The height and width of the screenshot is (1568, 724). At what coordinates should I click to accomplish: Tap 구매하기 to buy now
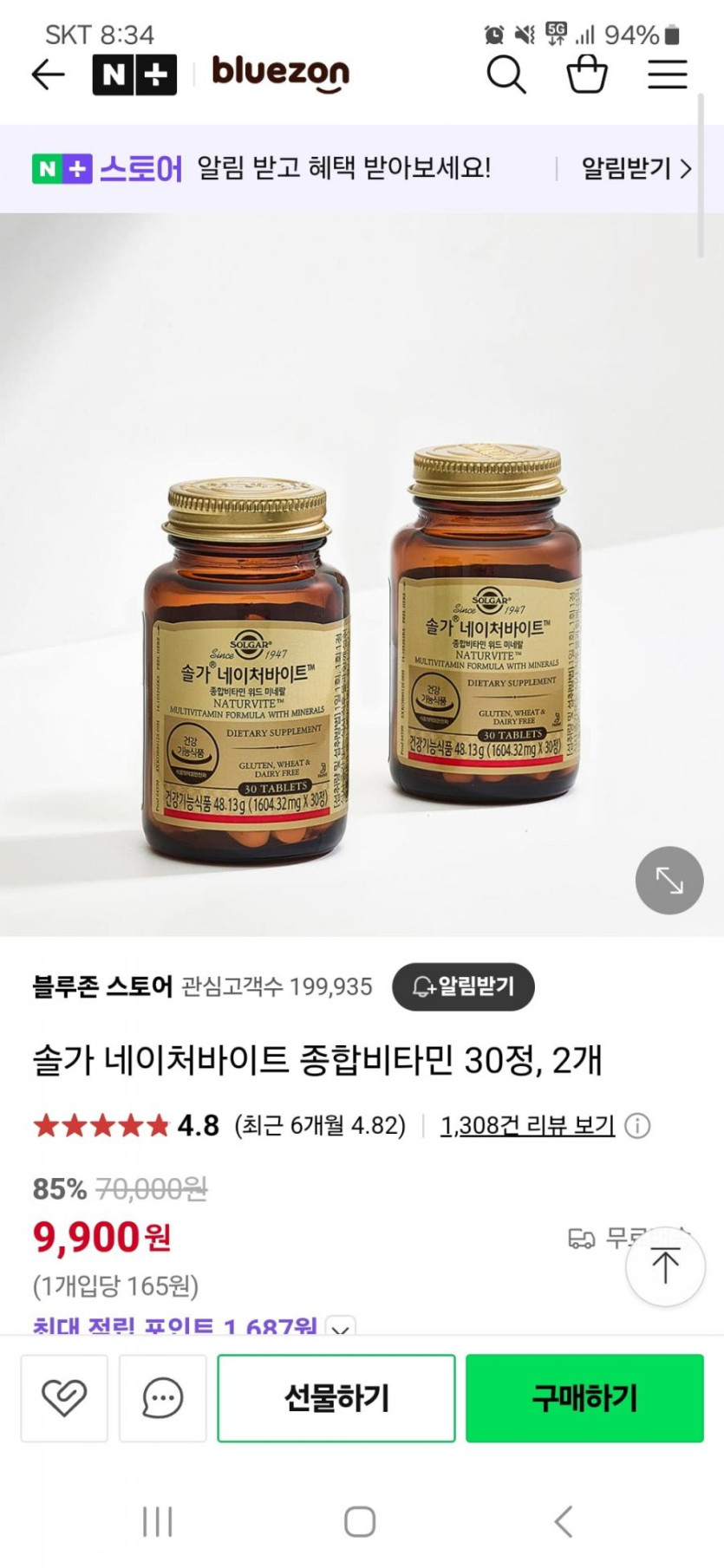coord(584,1398)
